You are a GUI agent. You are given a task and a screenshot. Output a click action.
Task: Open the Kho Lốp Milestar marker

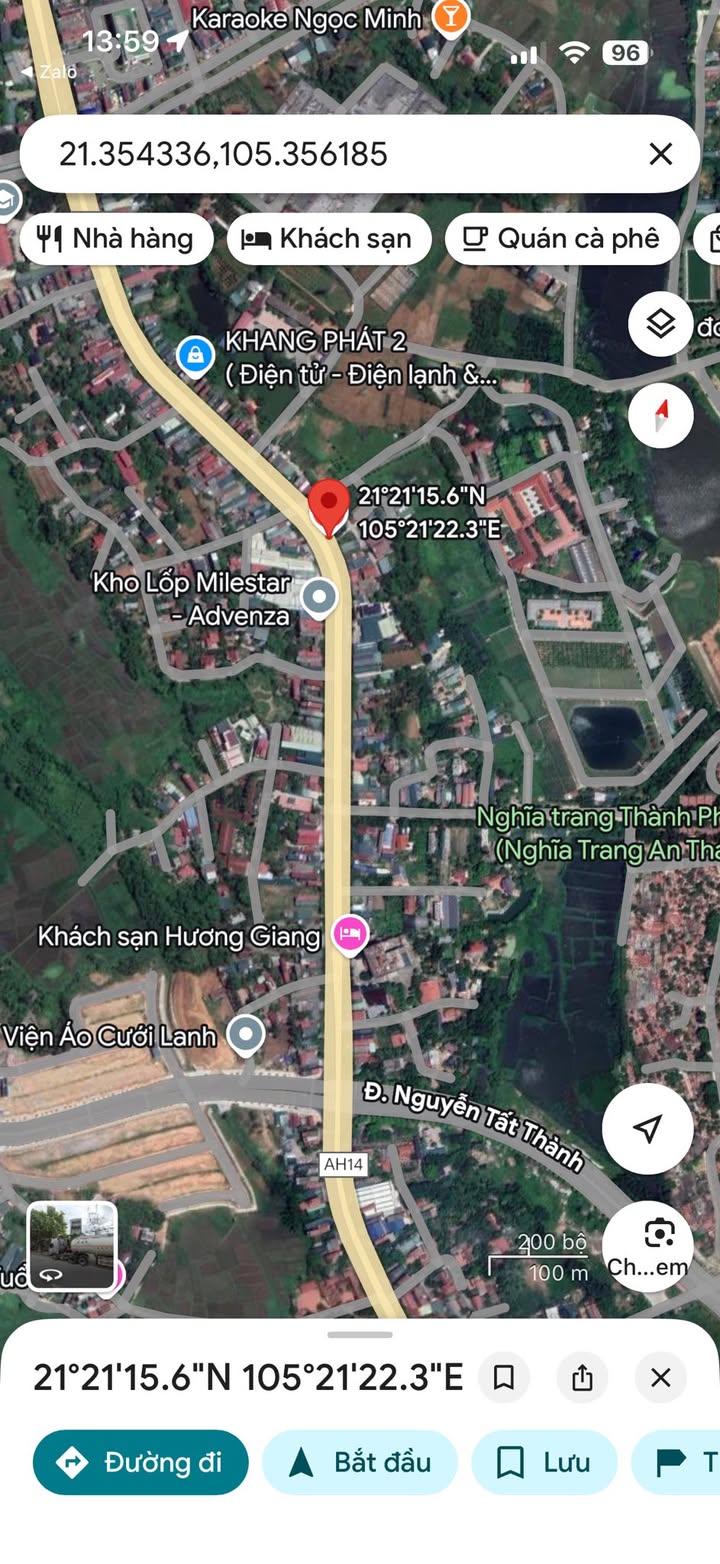[320, 598]
